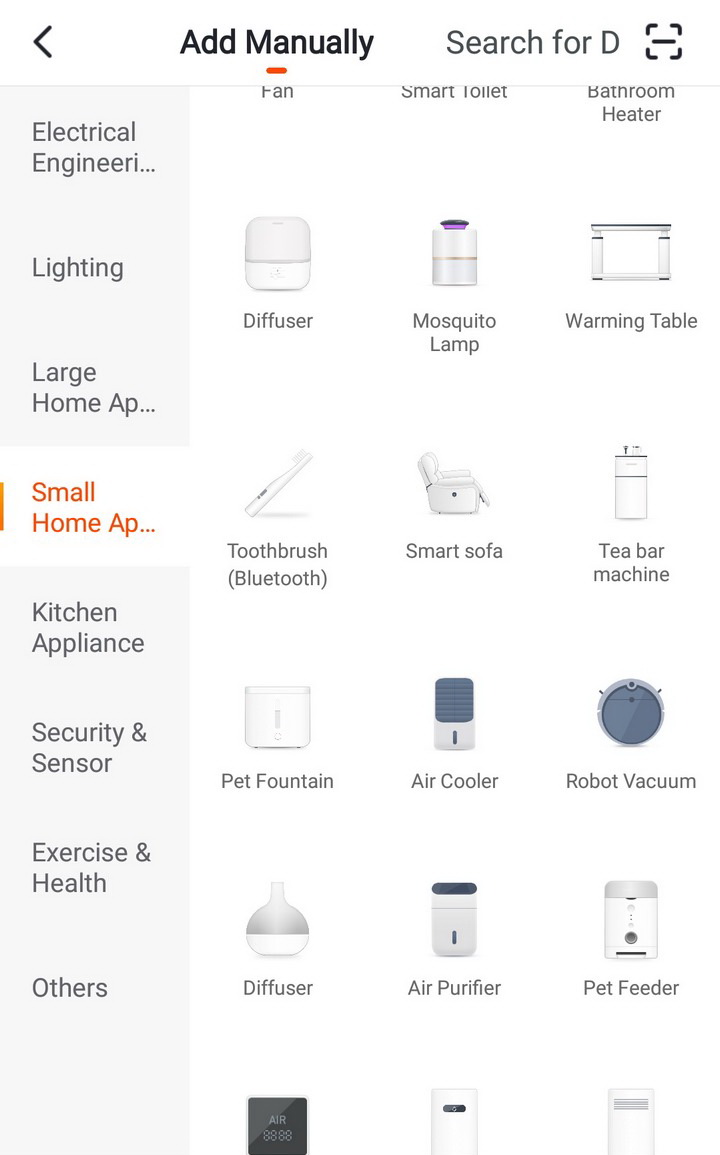720x1155 pixels.
Task: Go back using the top-left arrow
Action: [x=43, y=42]
